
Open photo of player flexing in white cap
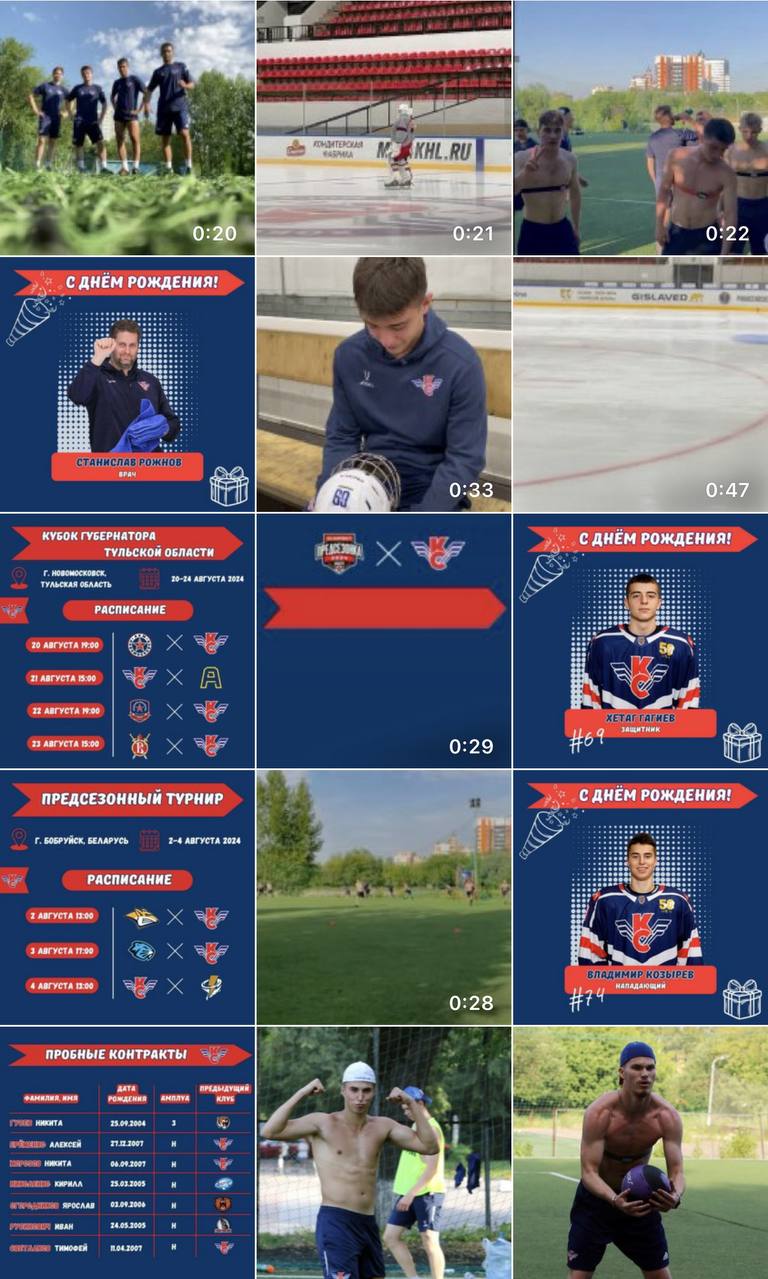[384, 1153]
